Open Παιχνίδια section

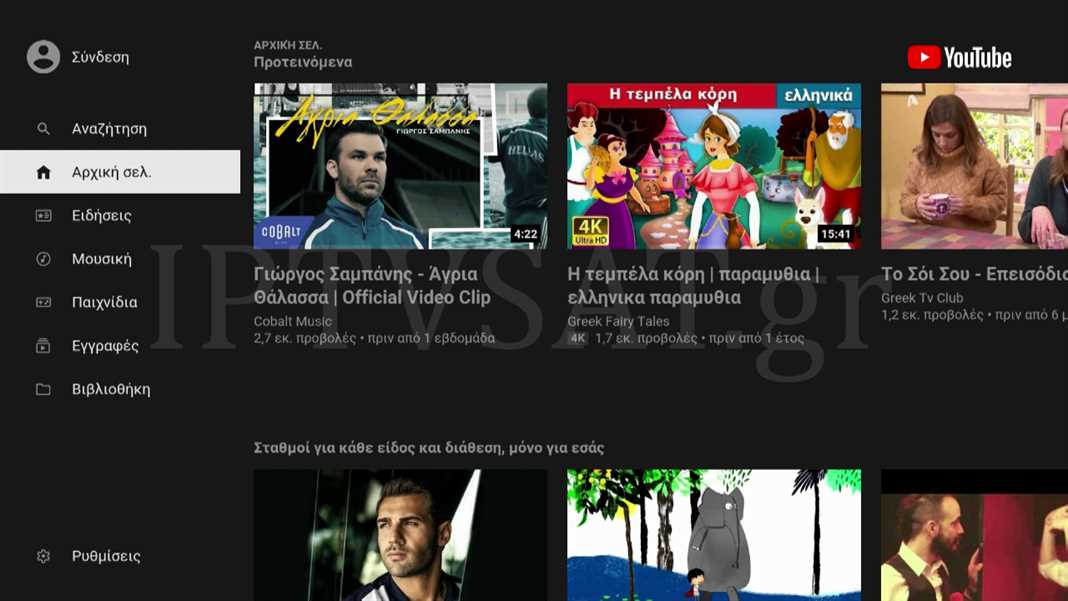click(x=104, y=302)
